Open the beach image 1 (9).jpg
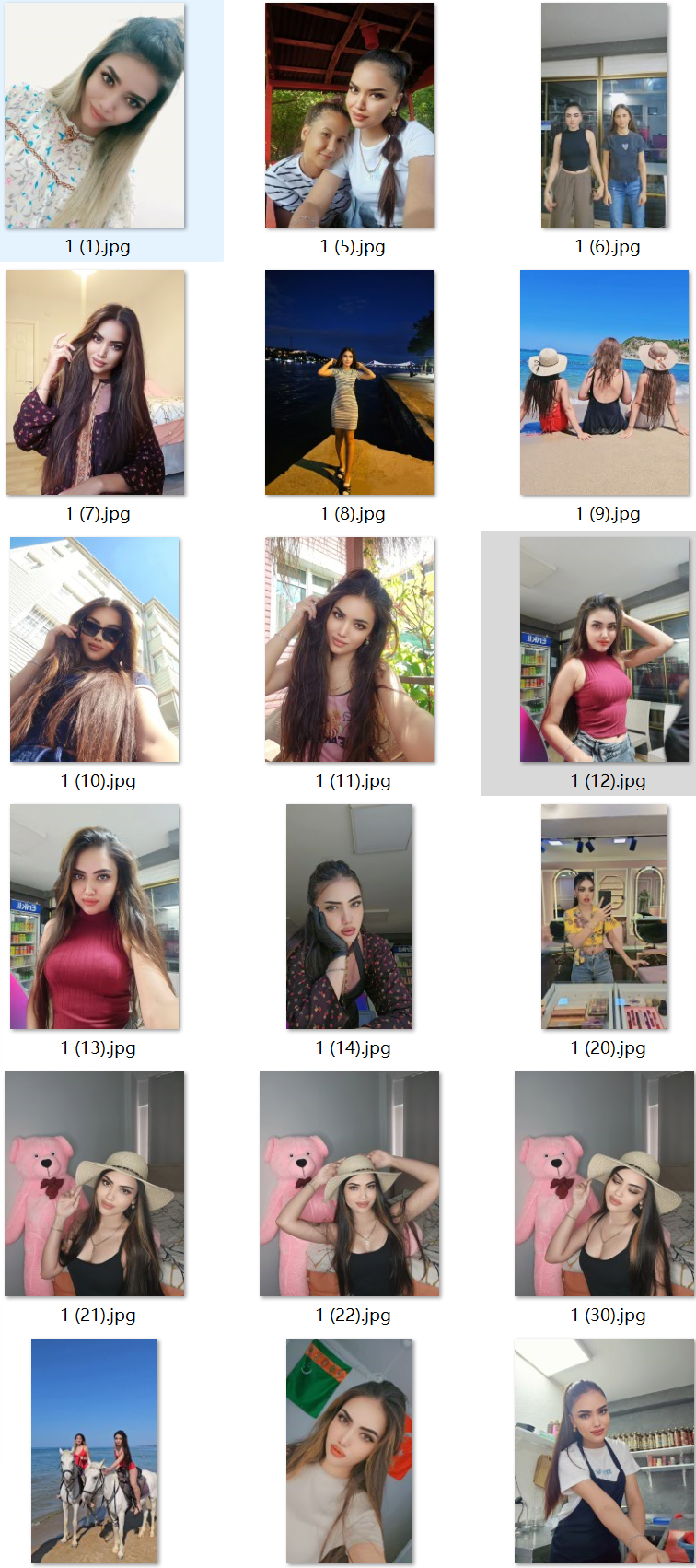696x1568 pixels. pos(604,382)
